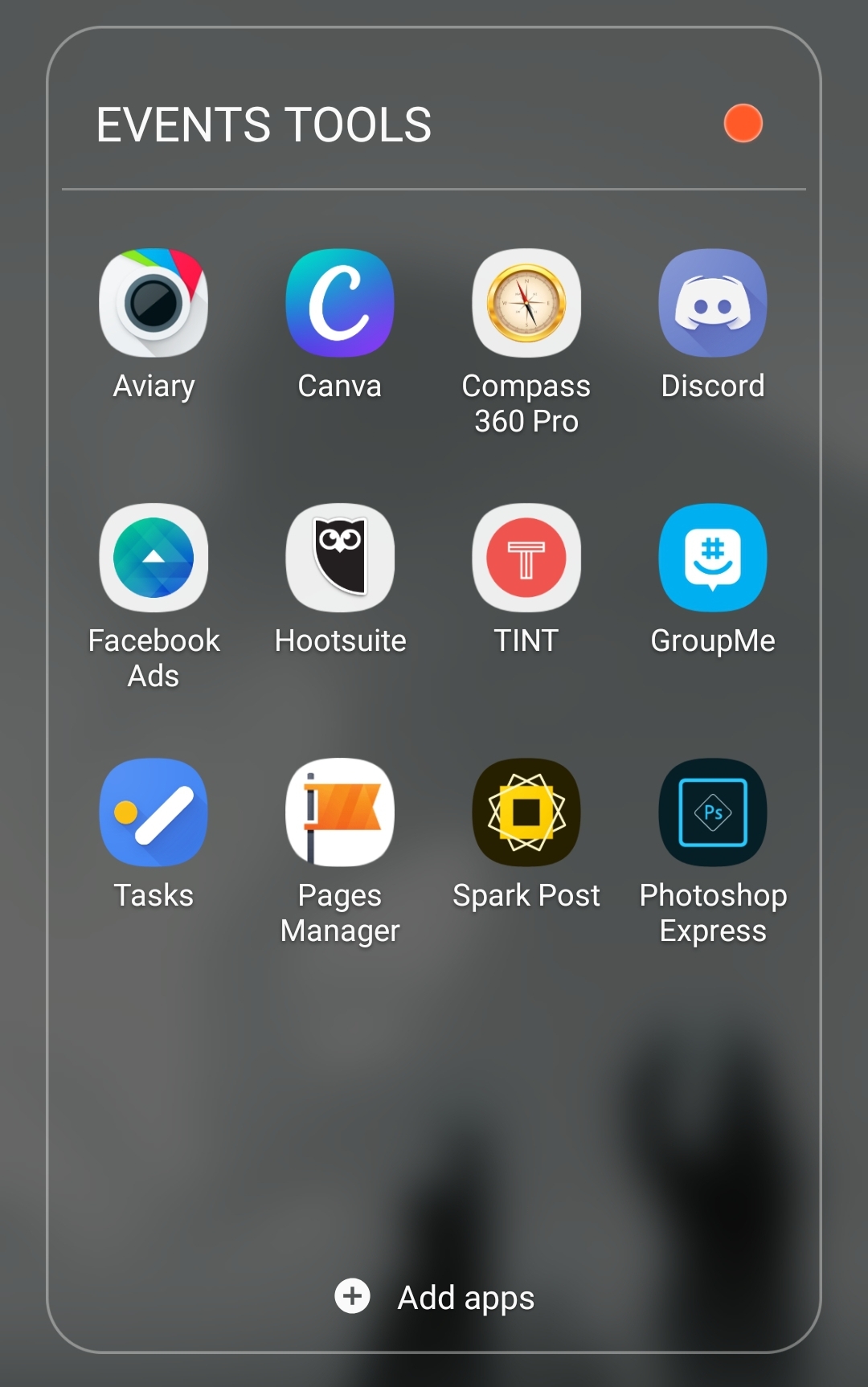
Task: Change folder color with the orange dot
Action: click(x=743, y=123)
